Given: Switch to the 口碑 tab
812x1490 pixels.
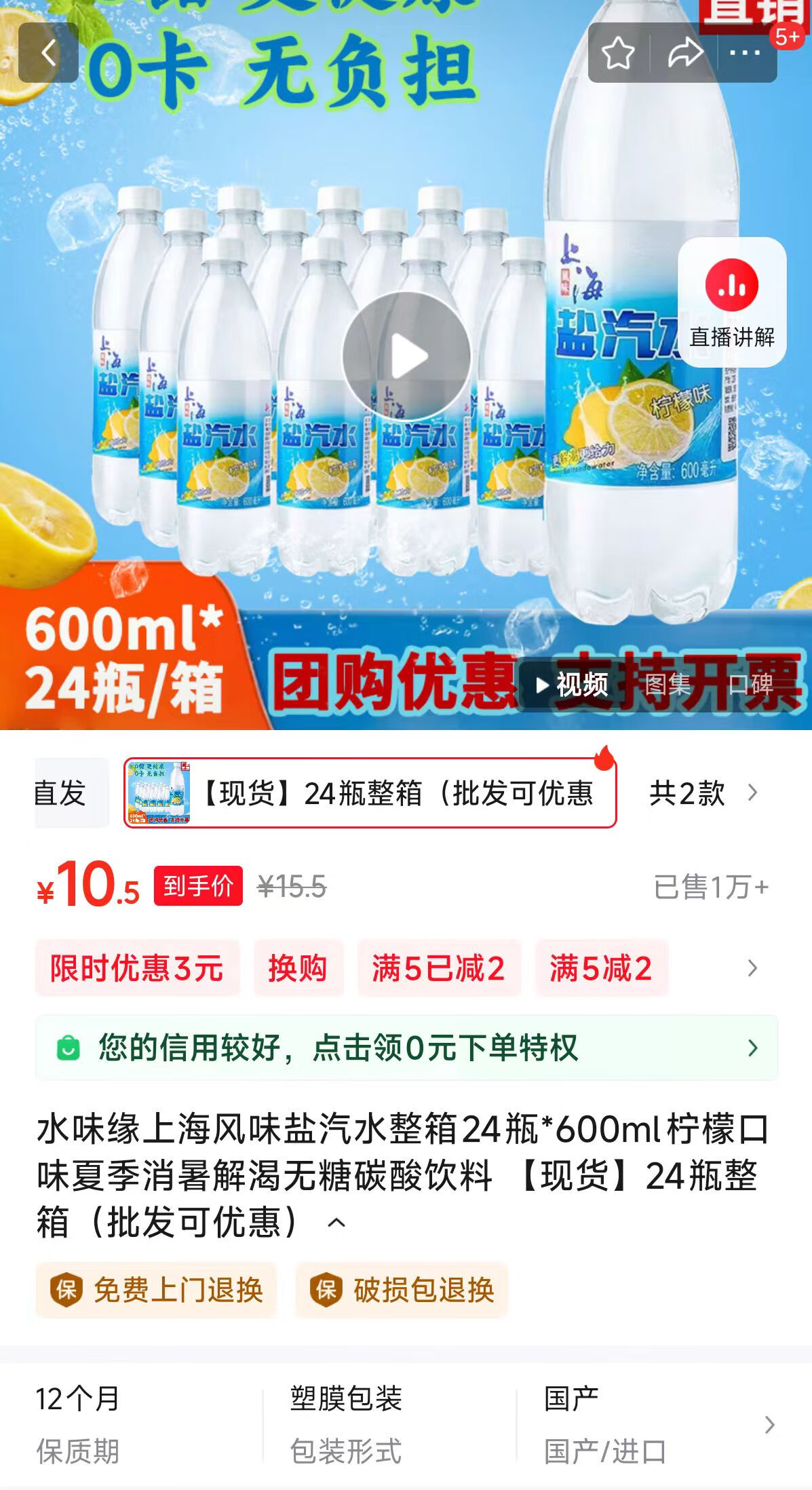Looking at the screenshot, I should [x=750, y=685].
